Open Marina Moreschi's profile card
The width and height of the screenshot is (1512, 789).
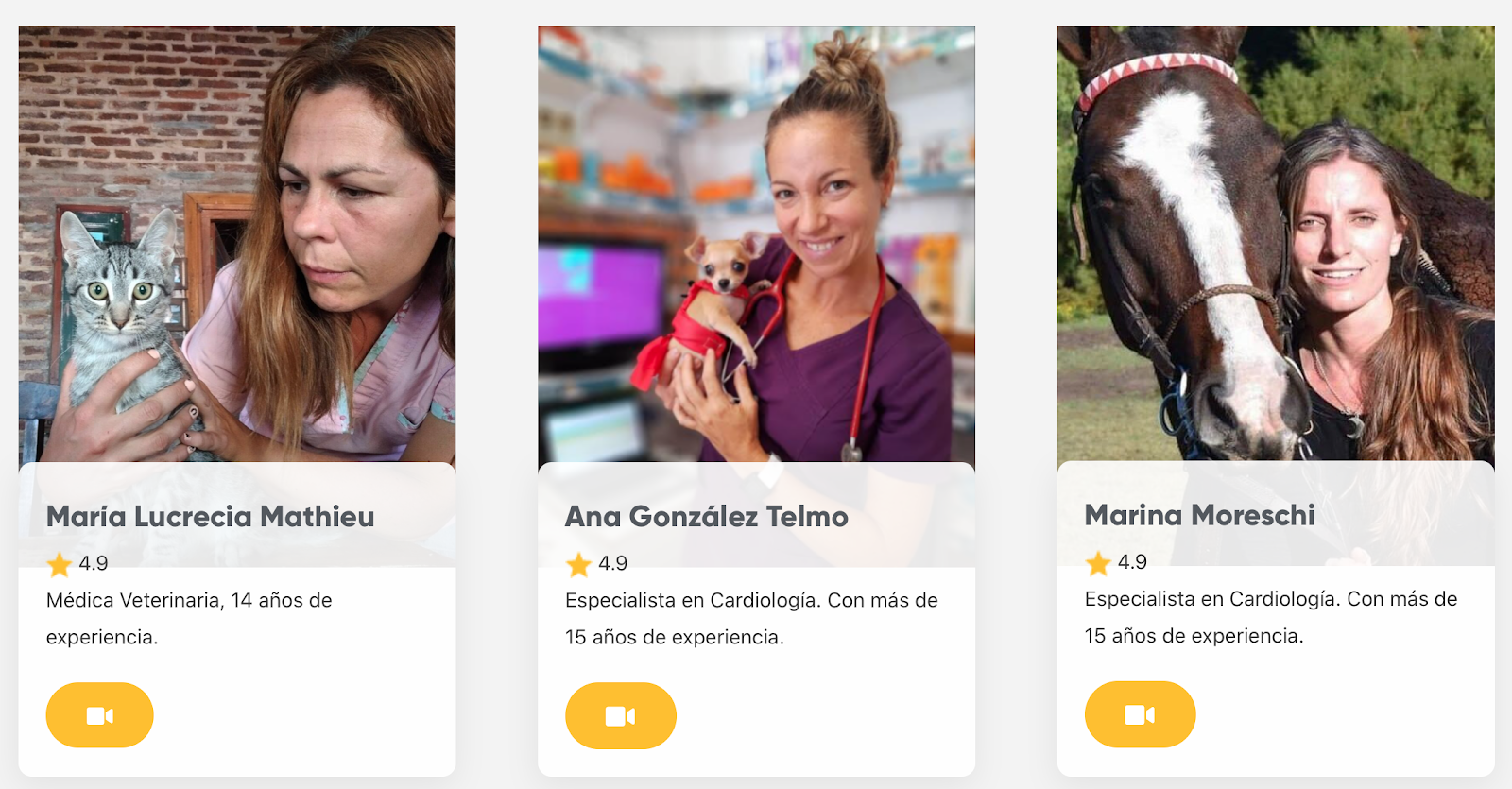[x=1198, y=515]
